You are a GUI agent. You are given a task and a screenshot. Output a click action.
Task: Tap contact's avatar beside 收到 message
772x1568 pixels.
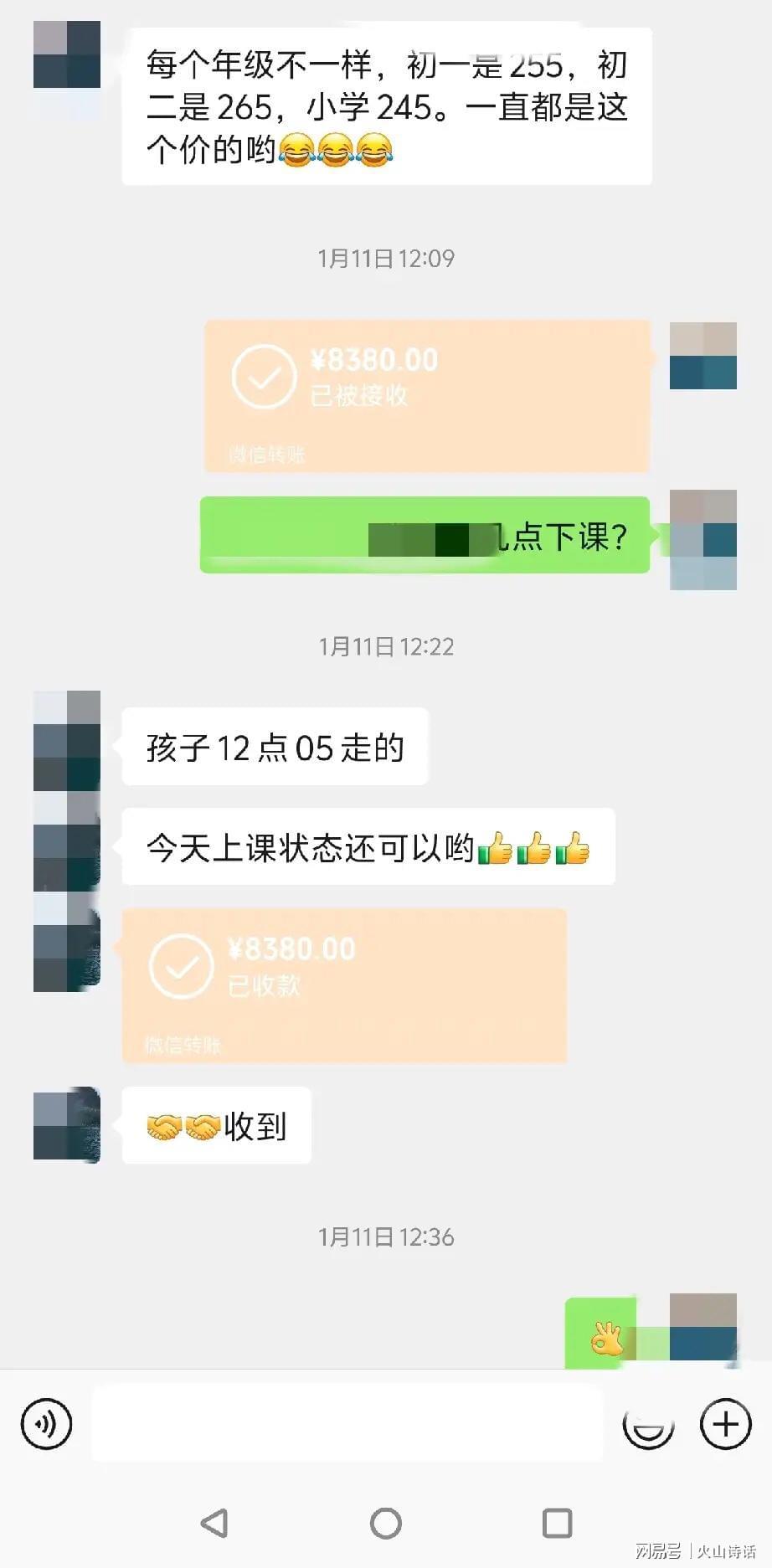click(x=67, y=1125)
